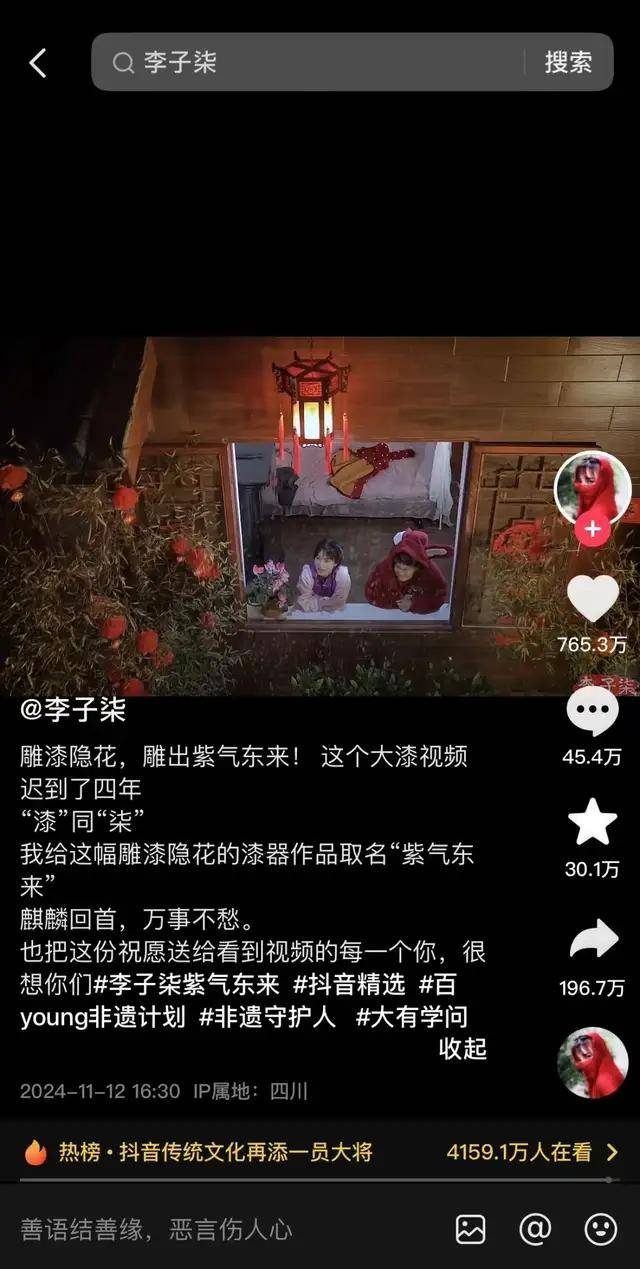Like the video with the heart icon
640x1269 pixels.
click(x=592, y=598)
